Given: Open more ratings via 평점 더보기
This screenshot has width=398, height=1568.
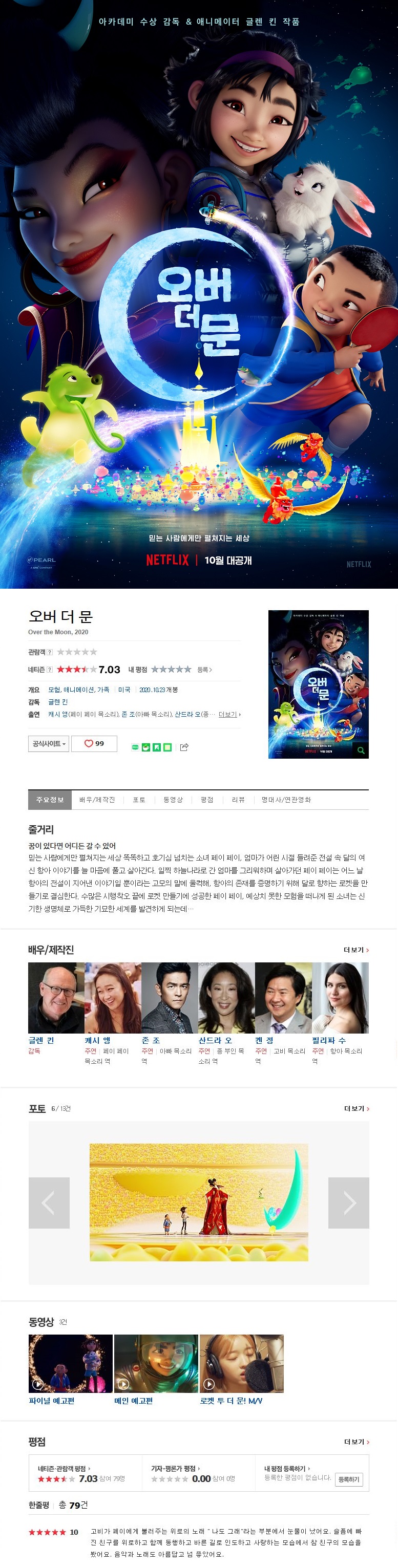Looking at the screenshot, I should (356, 1442).
